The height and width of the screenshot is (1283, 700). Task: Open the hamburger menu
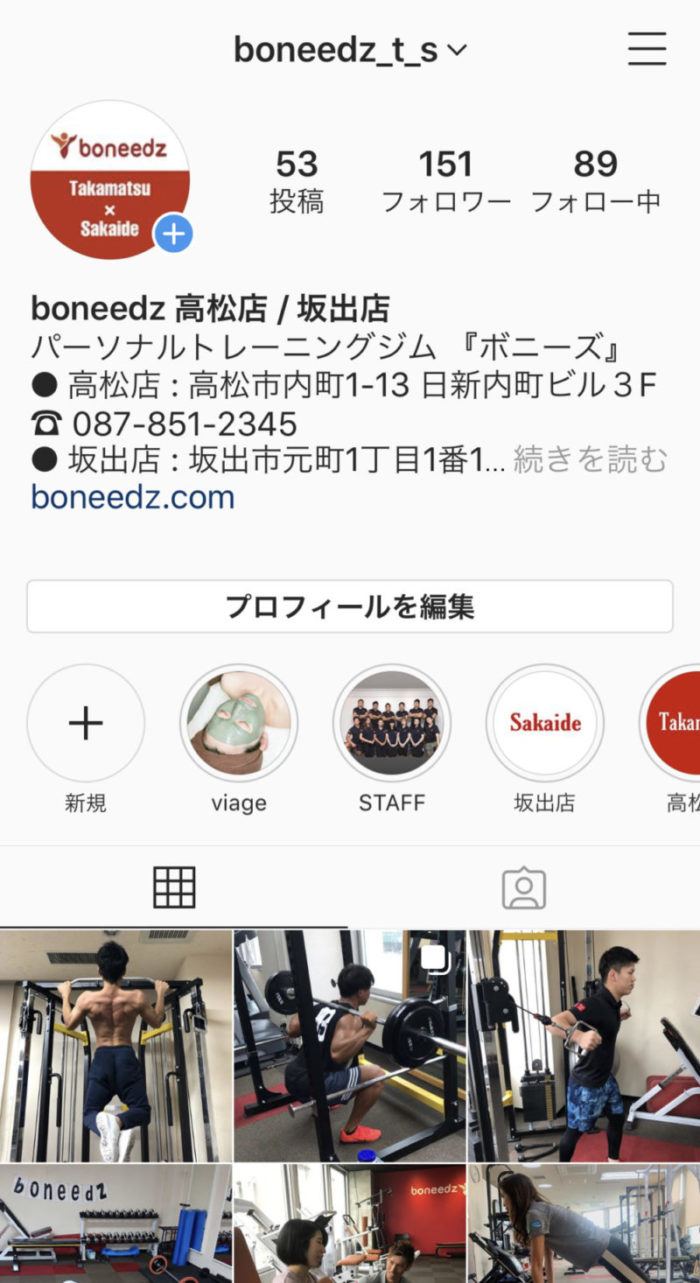click(647, 49)
